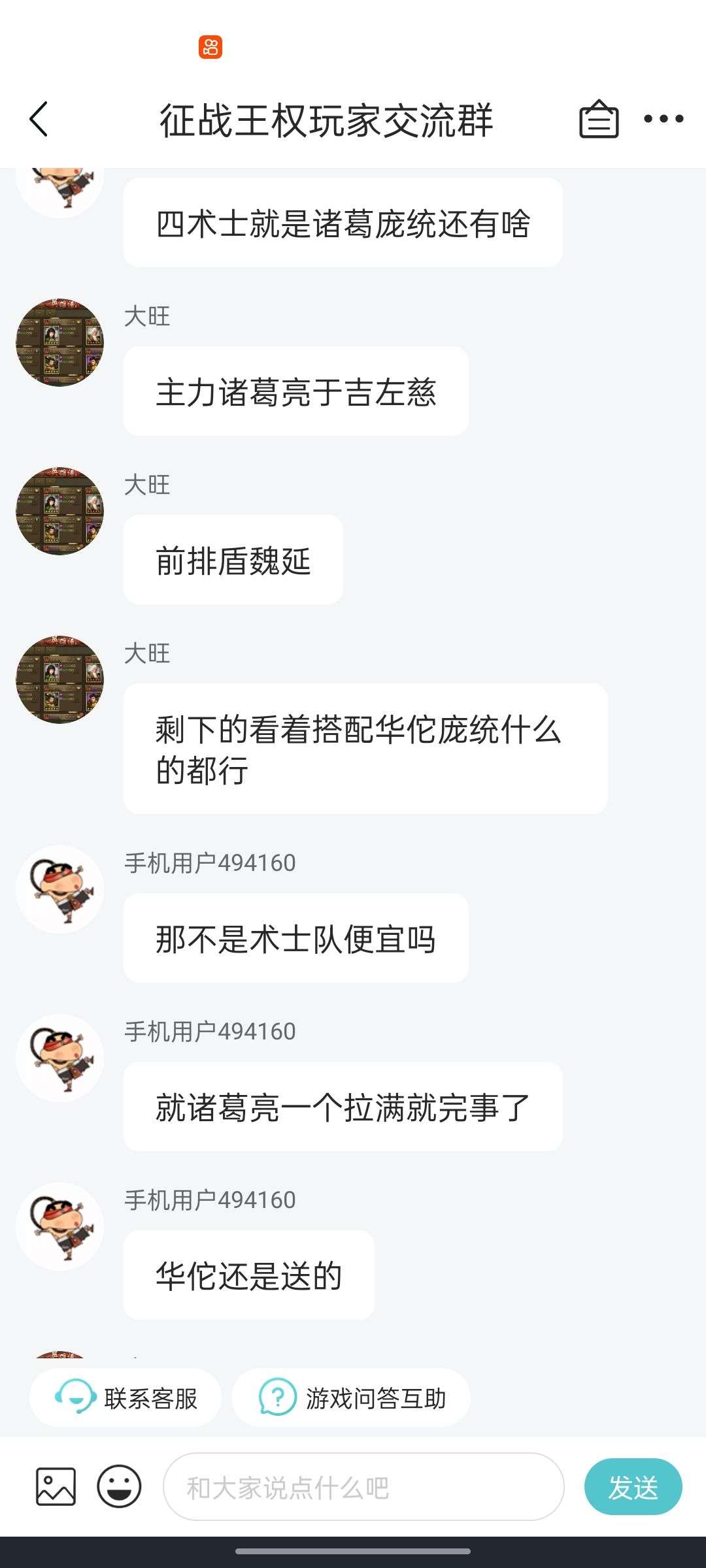This screenshot has width=706, height=1568.
Task: View profile of user beside 华佗还是送的
Action: coord(60,1226)
